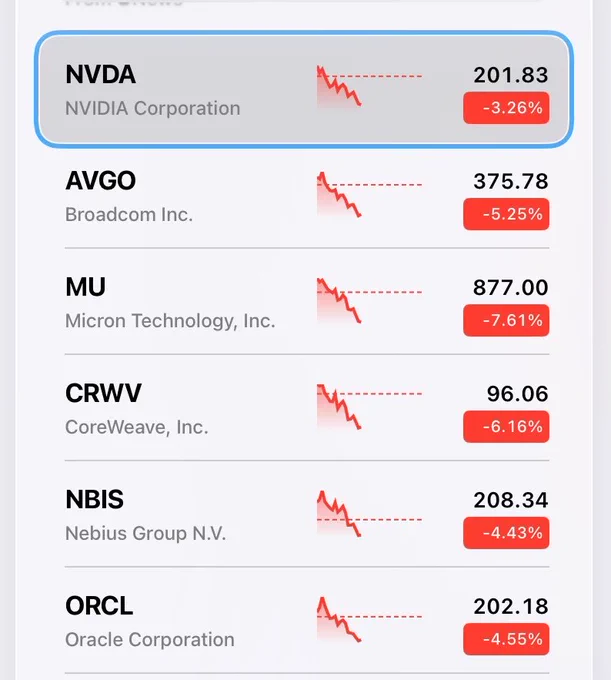This screenshot has width=611, height=680.
Task: Open NBIS Nebius Group N.V.
Action: pos(304,514)
